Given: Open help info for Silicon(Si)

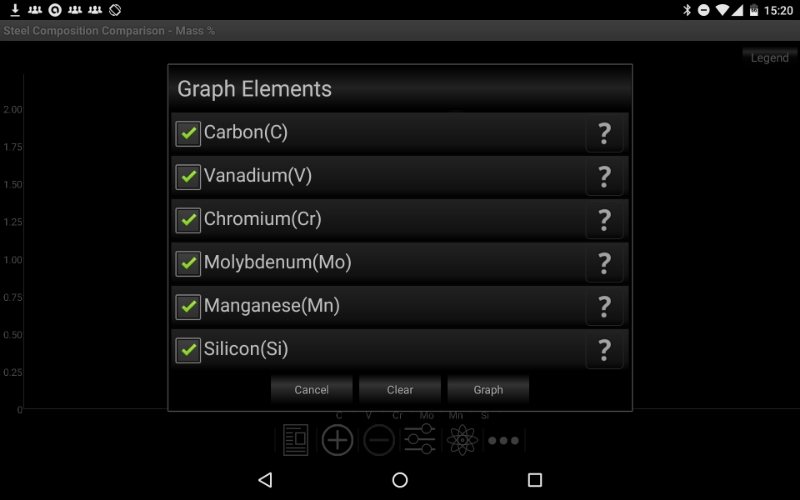Looking at the screenshot, I should 604,351.
